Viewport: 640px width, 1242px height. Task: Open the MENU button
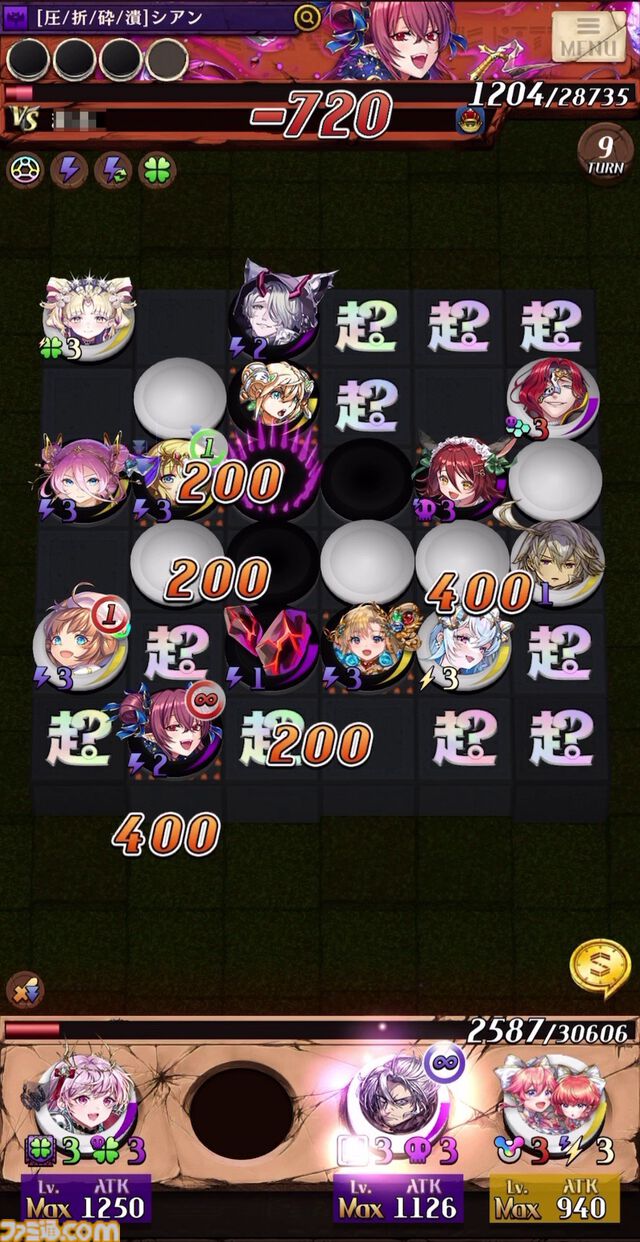[589, 36]
